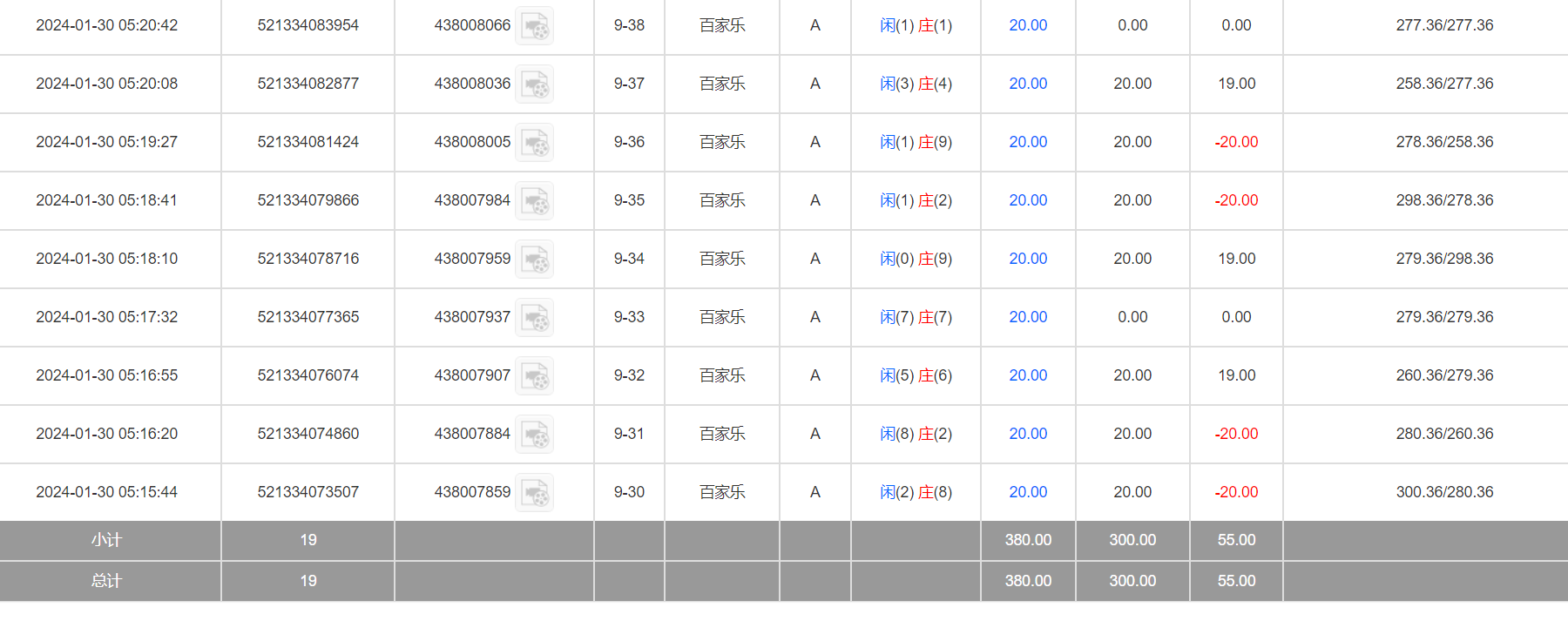Tap the video icon next to 438007959

[x=534, y=260]
